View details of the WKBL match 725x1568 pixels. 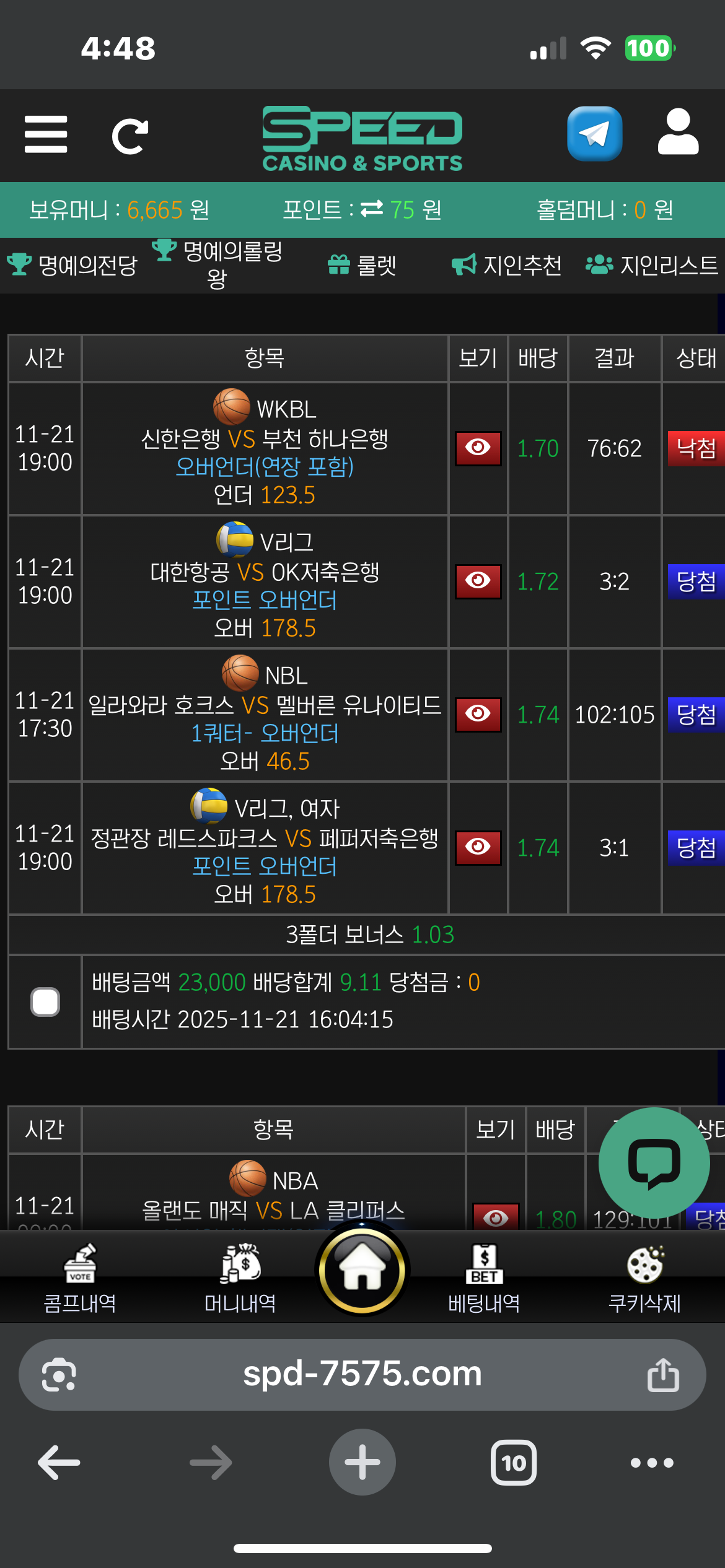tap(478, 448)
